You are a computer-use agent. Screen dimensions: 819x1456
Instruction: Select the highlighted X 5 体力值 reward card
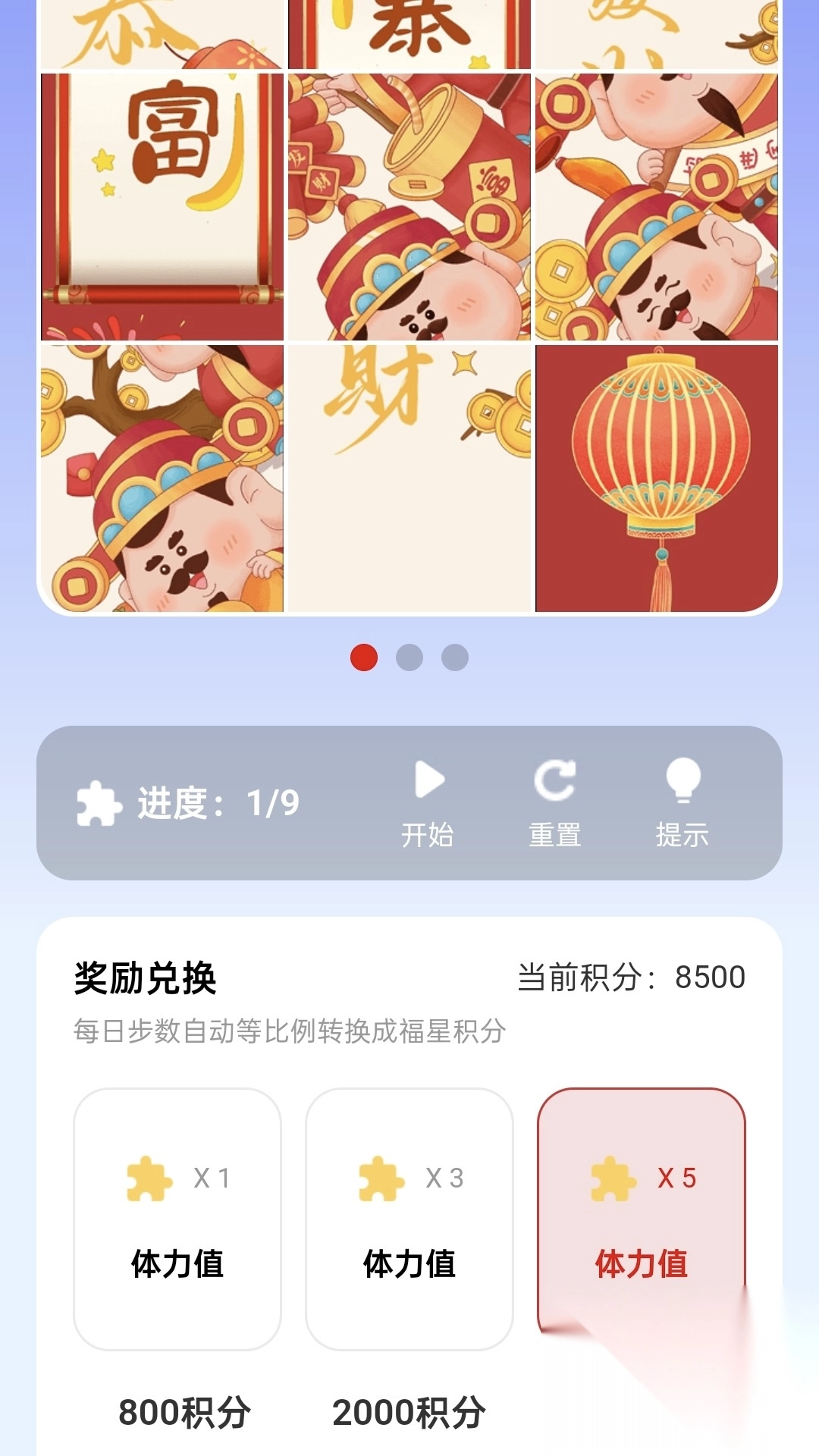point(641,1213)
